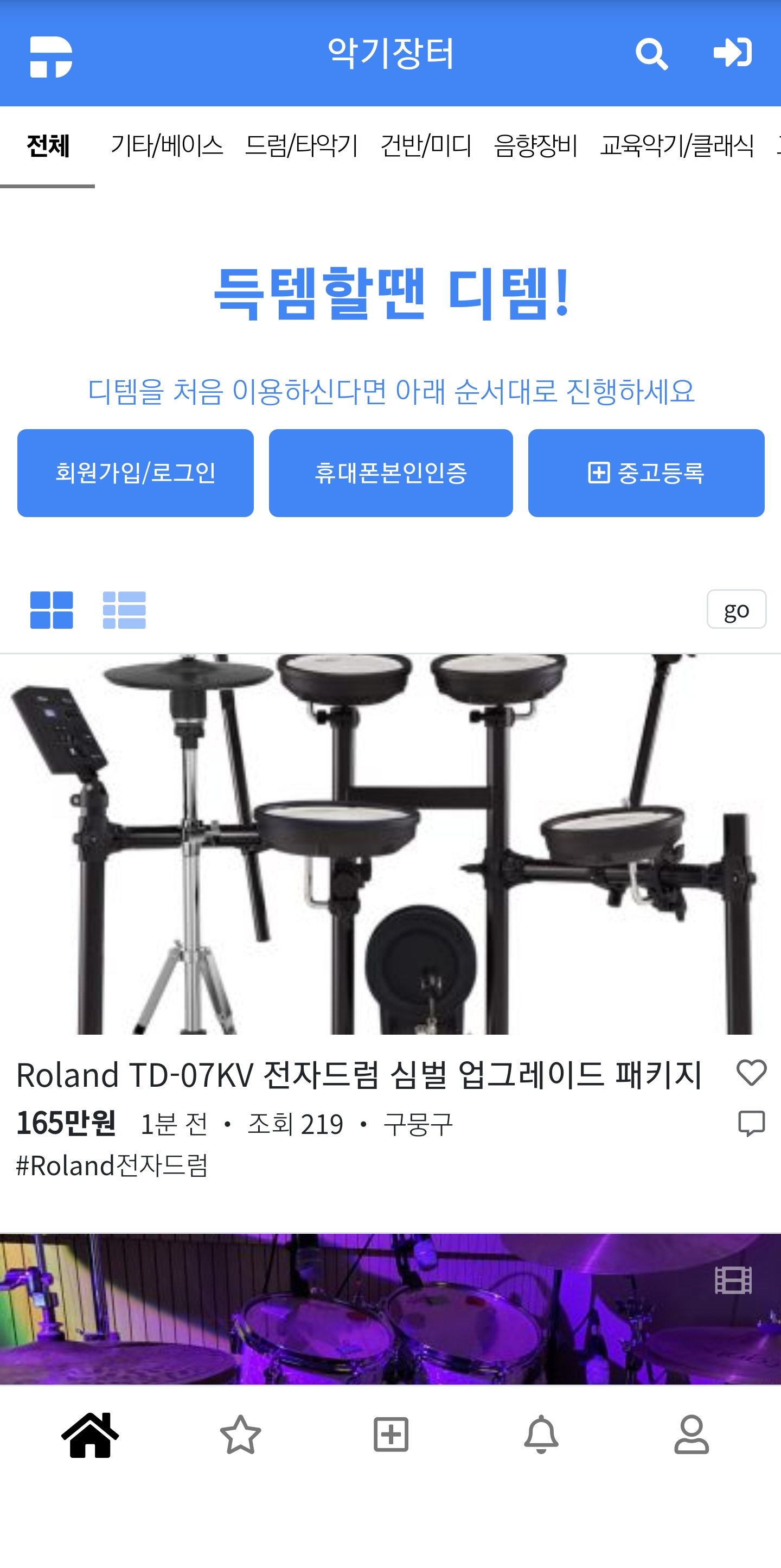This screenshot has height=1568, width=781.
Task: Tap the 회원가입/로그인 button
Action: [135, 473]
